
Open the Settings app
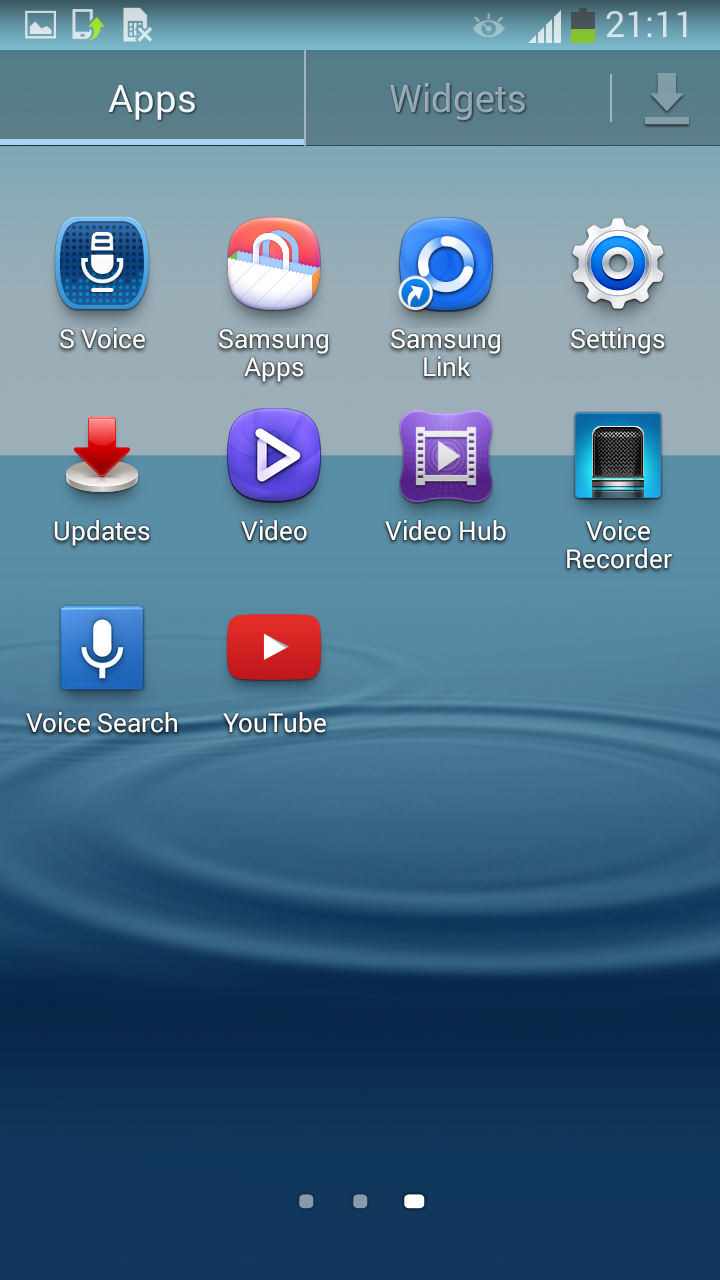[x=618, y=264]
